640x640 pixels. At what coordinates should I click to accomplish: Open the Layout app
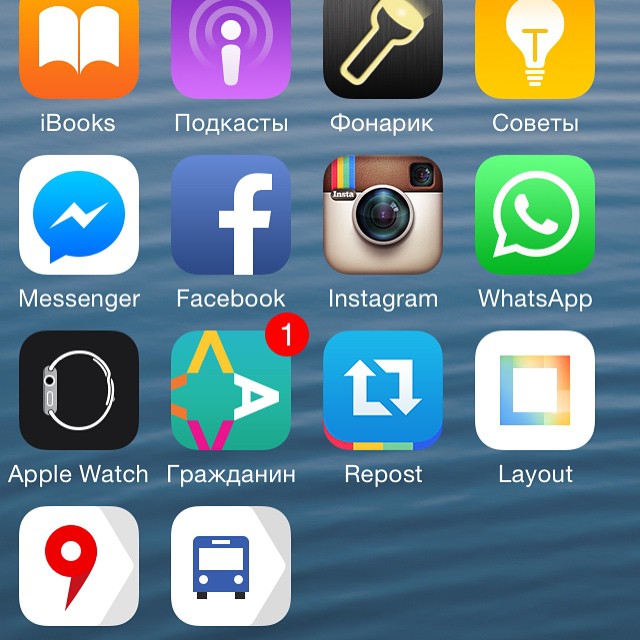(535, 390)
